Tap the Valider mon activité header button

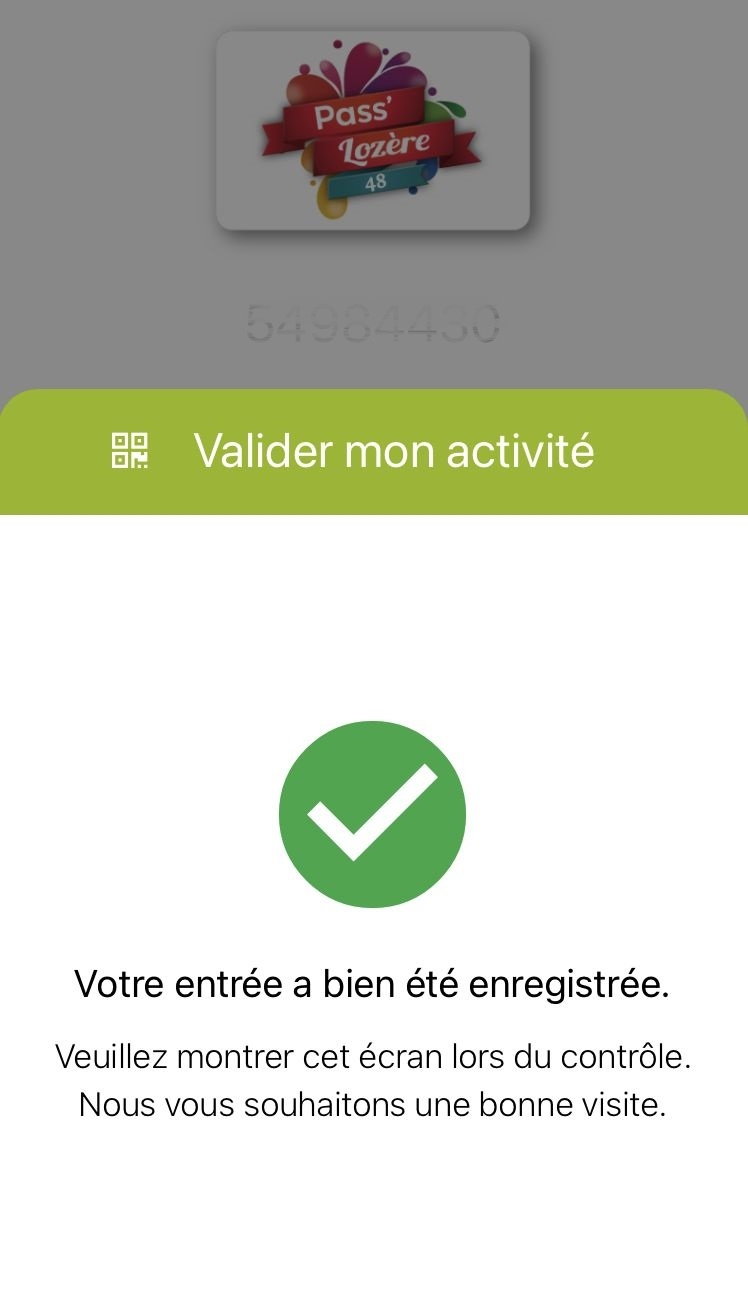pos(374,452)
